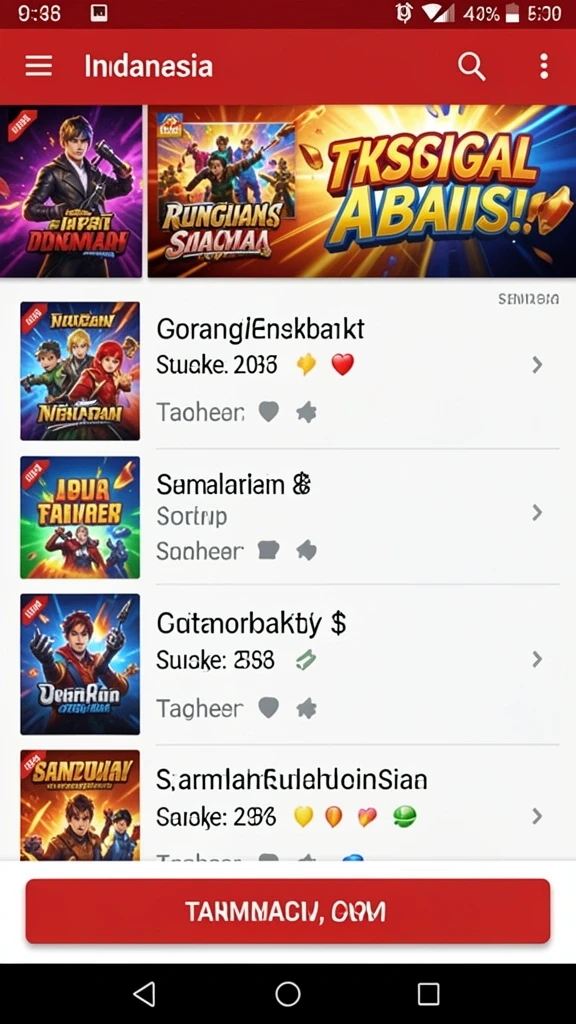576x1024 pixels.
Task: Open the GoranglEnskbaıkt list row
Action: click(288, 371)
